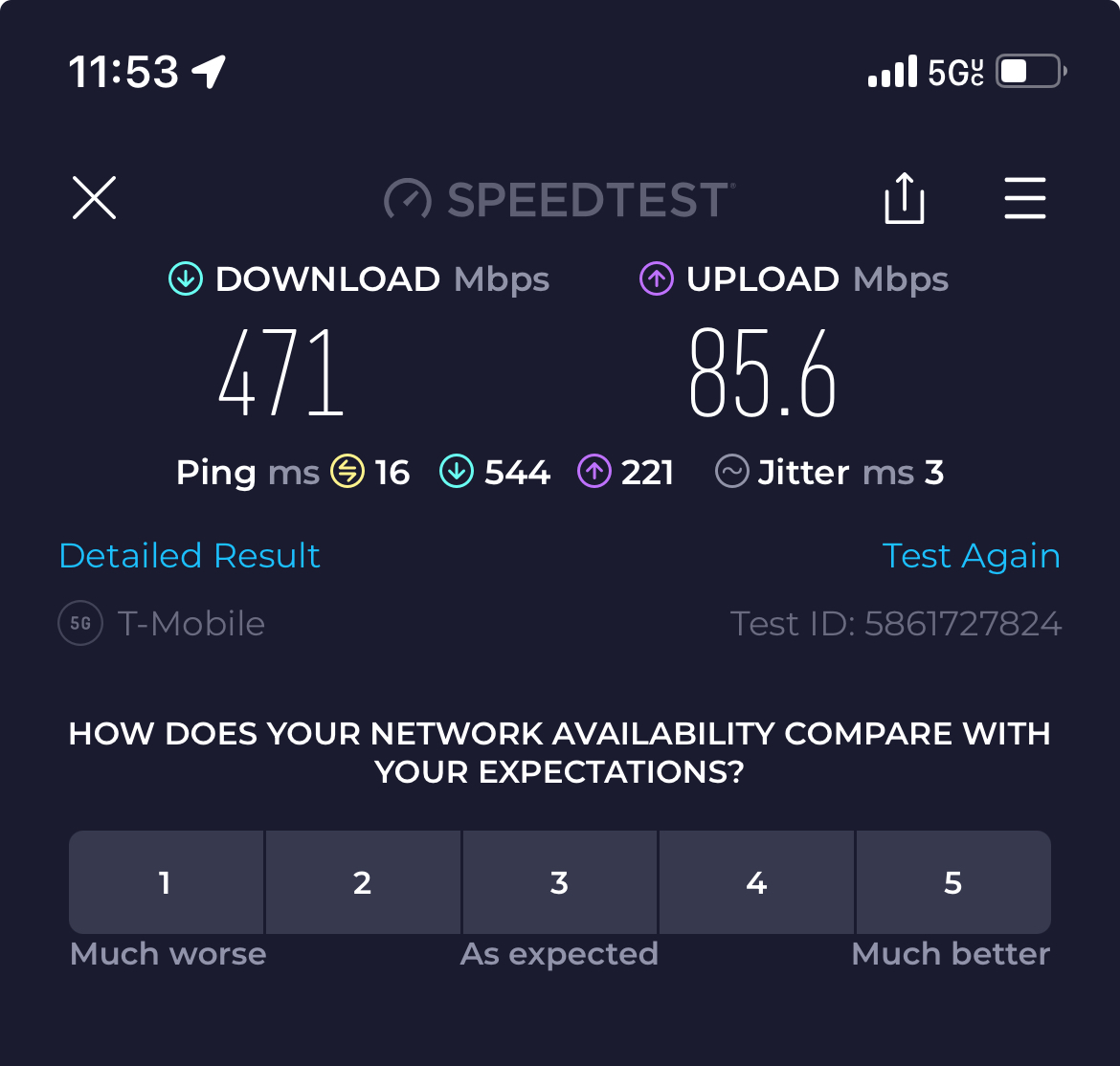Choose rating 3, as expected
This screenshot has height=1066, width=1120.
tap(560, 882)
